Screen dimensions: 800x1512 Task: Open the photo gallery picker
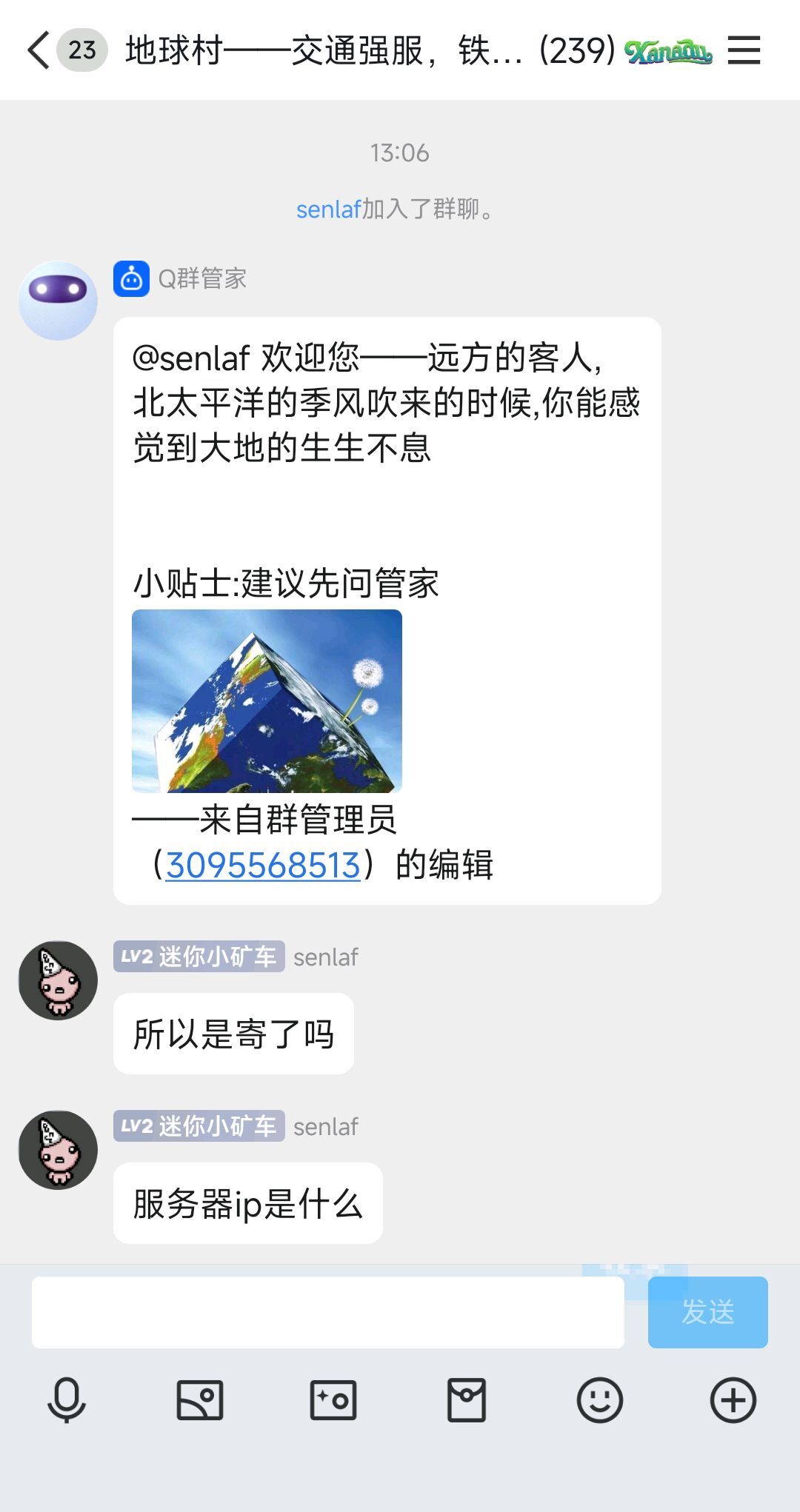point(200,1400)
